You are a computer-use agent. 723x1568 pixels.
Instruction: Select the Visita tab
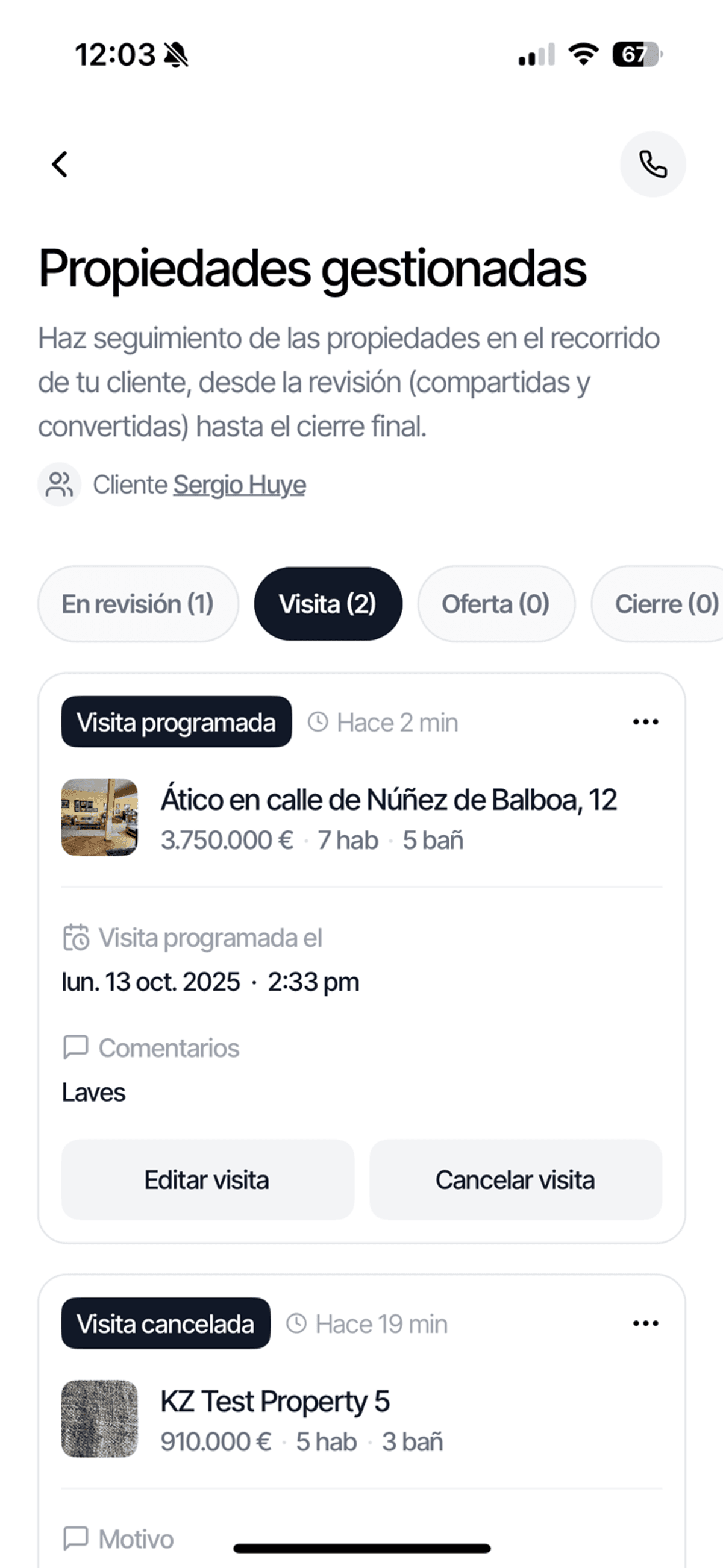pos(327,604)
